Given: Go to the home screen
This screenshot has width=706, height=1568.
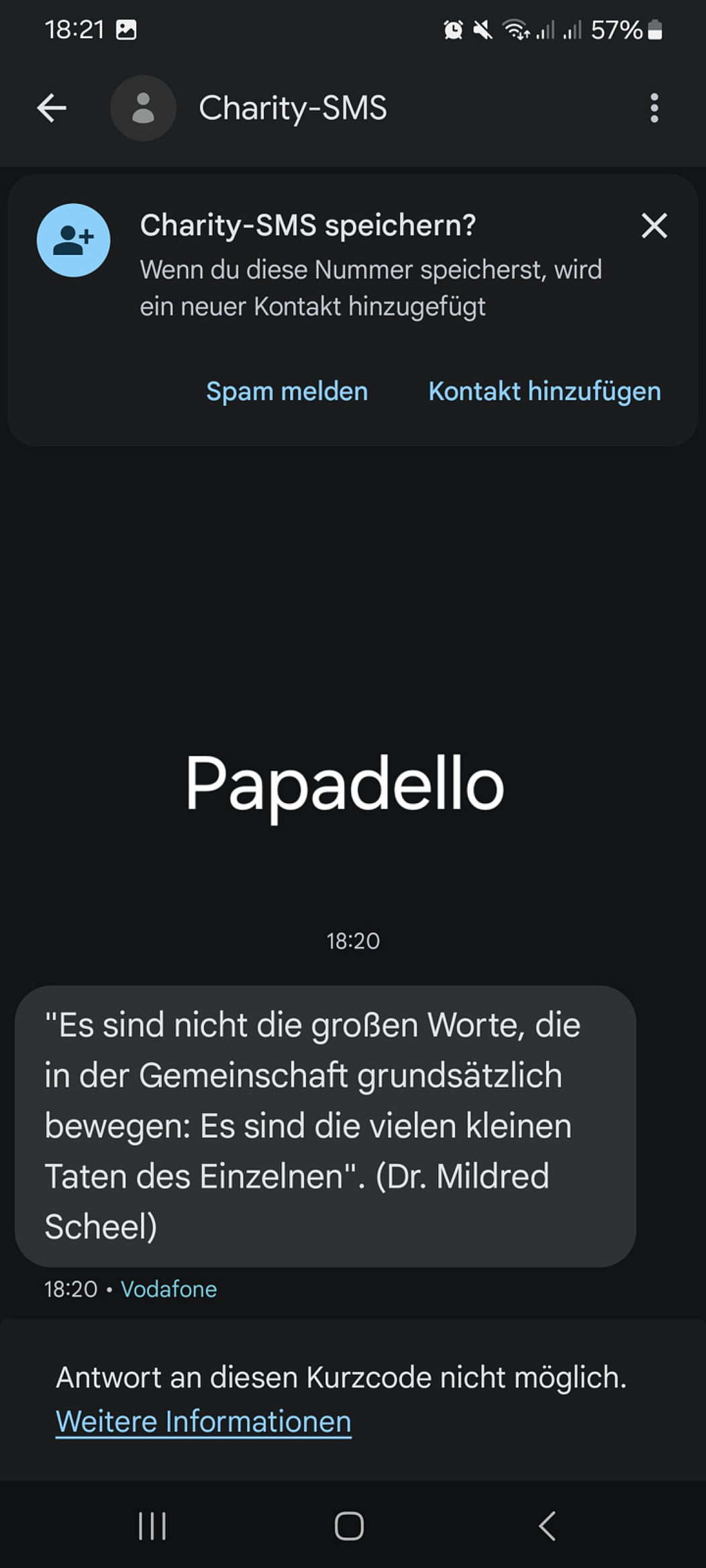Looking at the screenshot, I should pos(349,1526).
